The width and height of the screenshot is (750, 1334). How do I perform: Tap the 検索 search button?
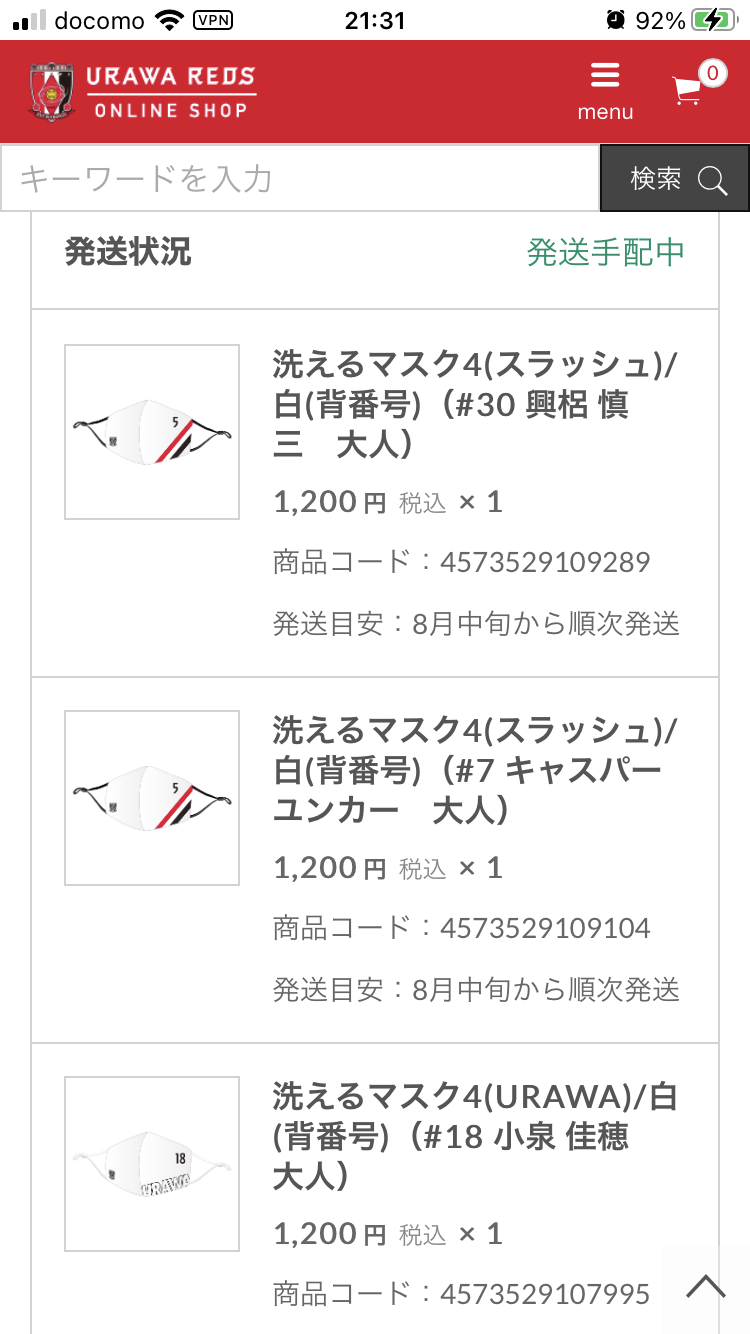675,179
